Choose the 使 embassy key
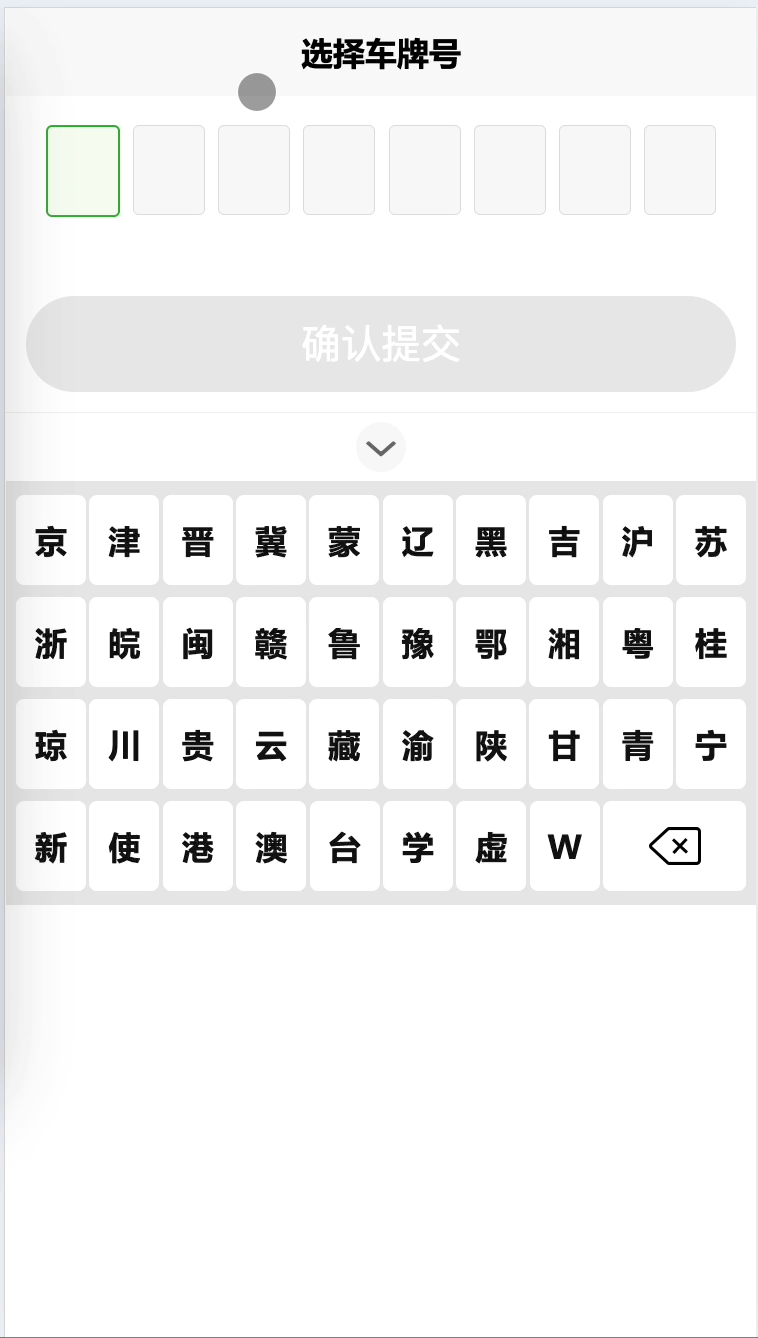 click(124, 846)
